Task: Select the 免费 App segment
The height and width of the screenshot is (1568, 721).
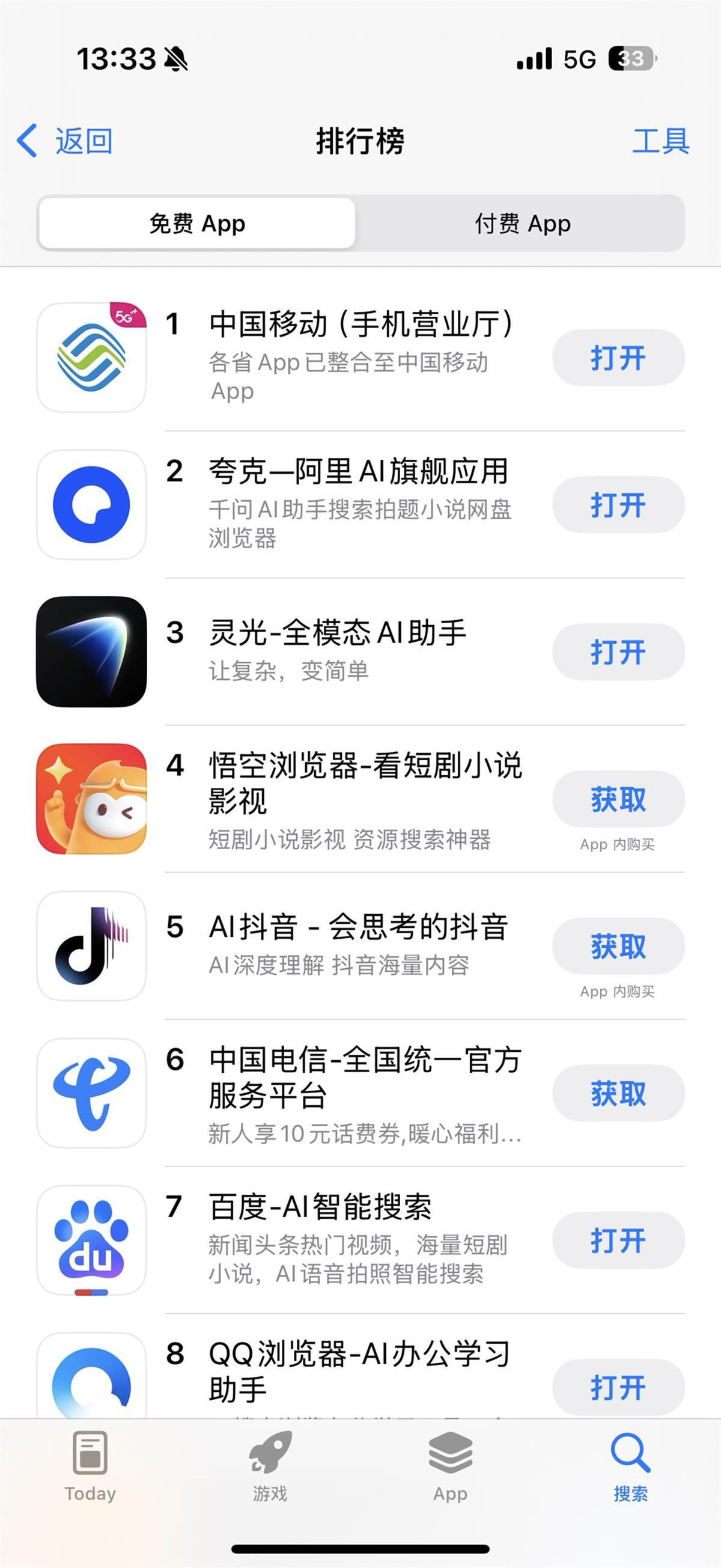Action: 197,224
